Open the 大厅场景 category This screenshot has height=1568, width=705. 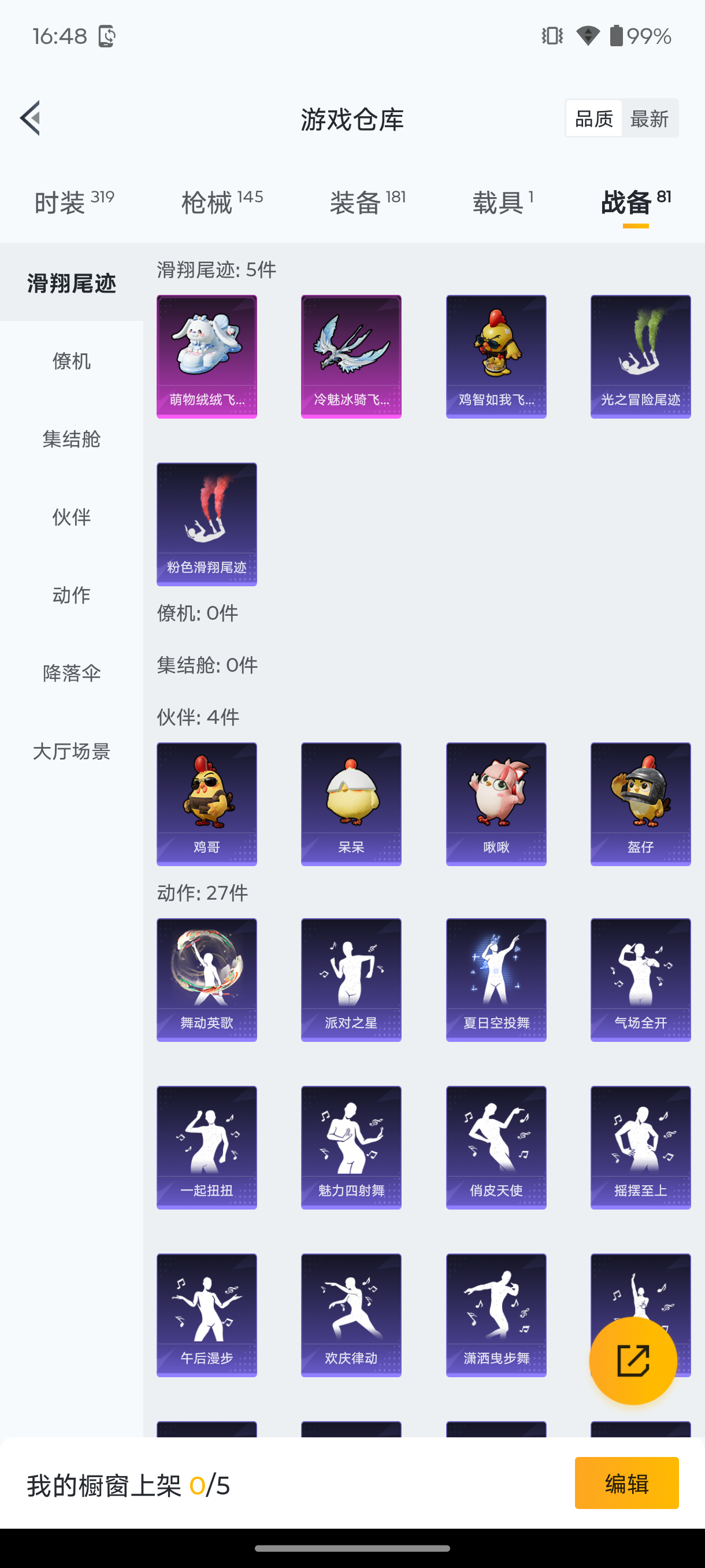tap(71, 751)
